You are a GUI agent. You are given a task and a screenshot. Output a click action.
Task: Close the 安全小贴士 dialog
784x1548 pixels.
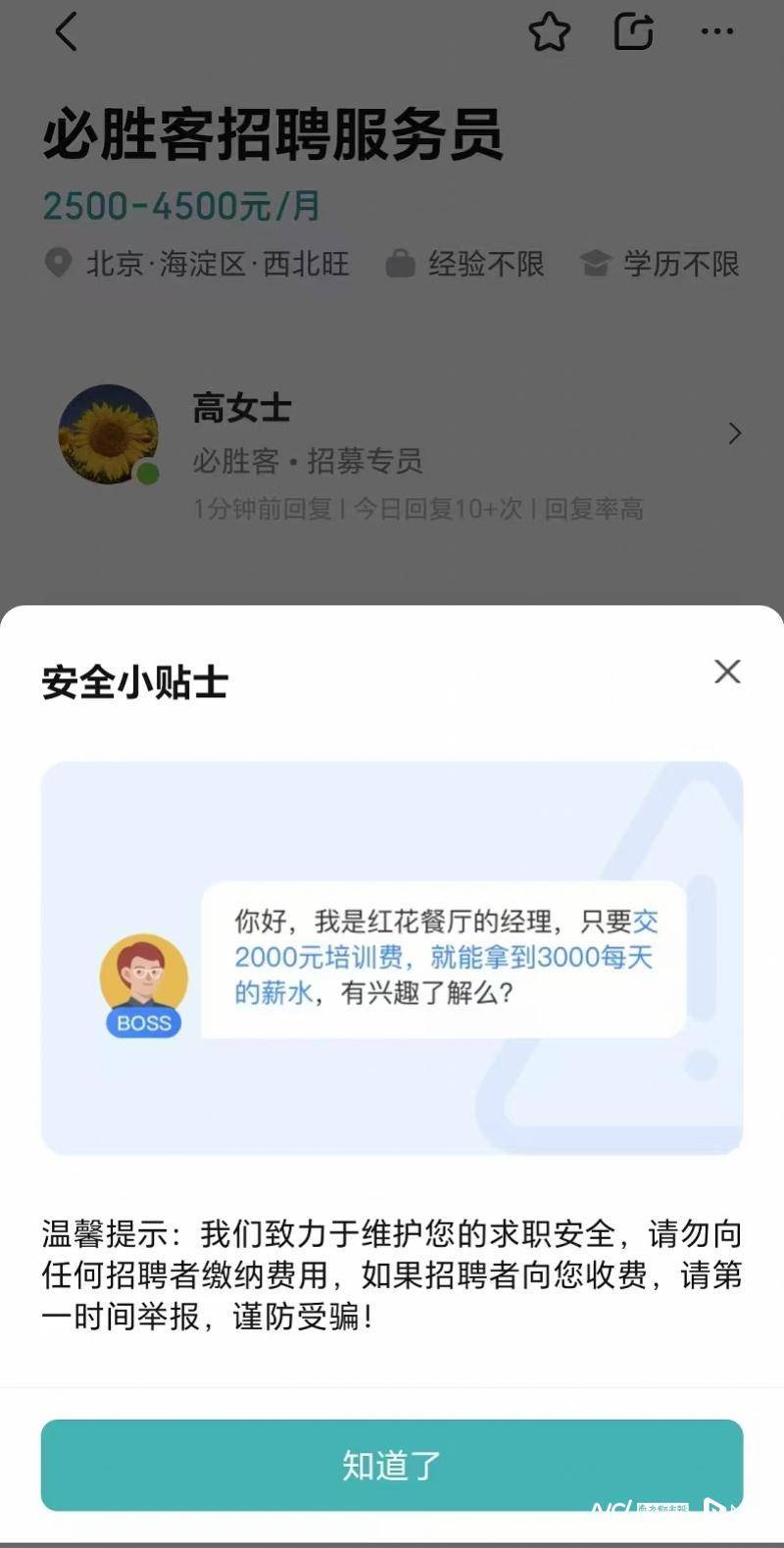click(727, 672)
